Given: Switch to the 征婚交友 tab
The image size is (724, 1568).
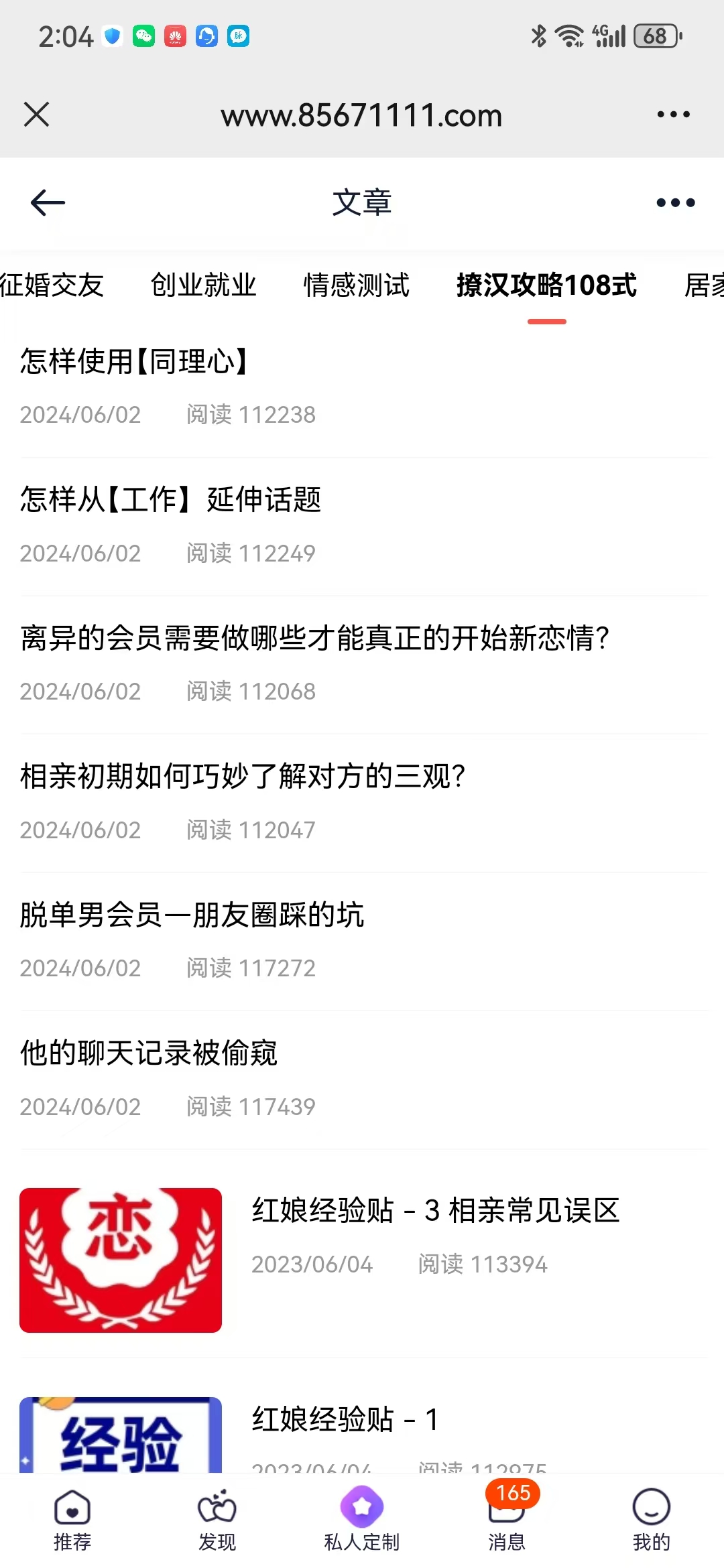Looking at the screenshot, I should pos(52,285).
